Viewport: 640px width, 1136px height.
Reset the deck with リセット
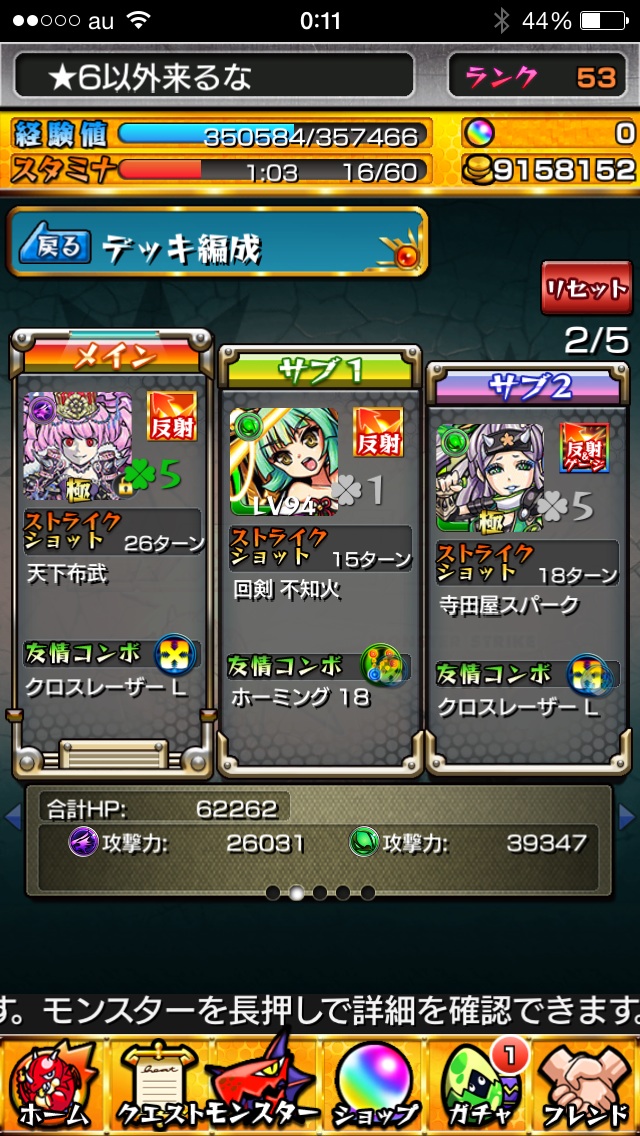pos(586,289)
